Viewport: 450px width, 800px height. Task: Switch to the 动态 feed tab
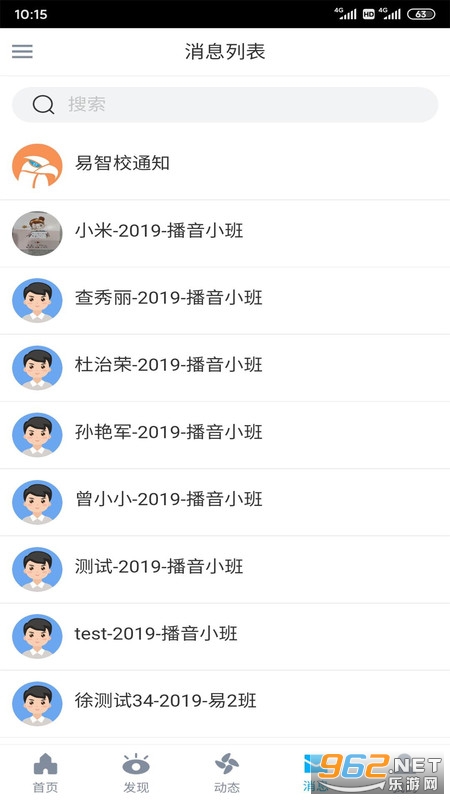pos(227,772)
